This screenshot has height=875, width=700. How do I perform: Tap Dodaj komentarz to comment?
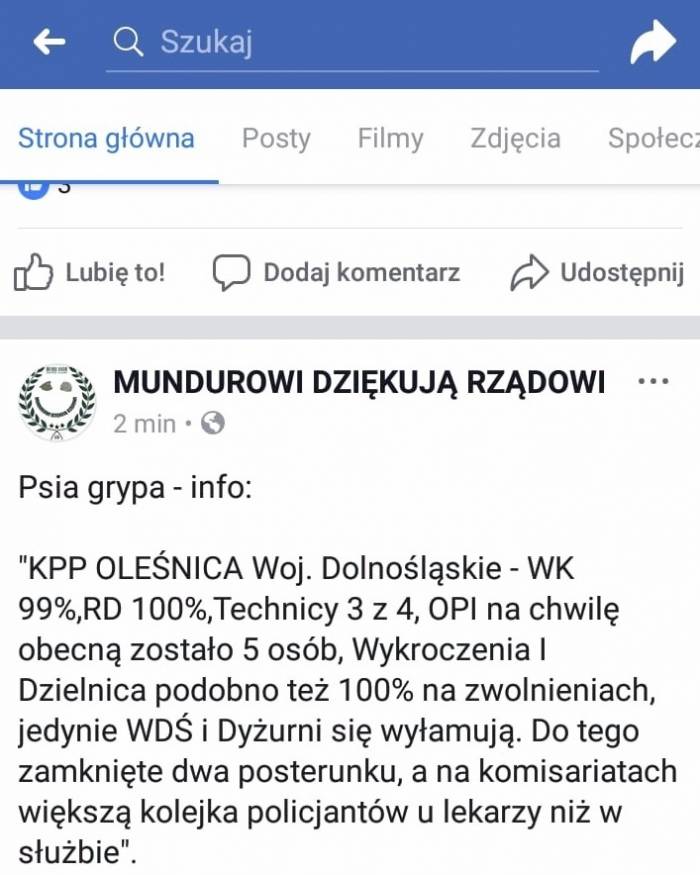pos(336,272)
